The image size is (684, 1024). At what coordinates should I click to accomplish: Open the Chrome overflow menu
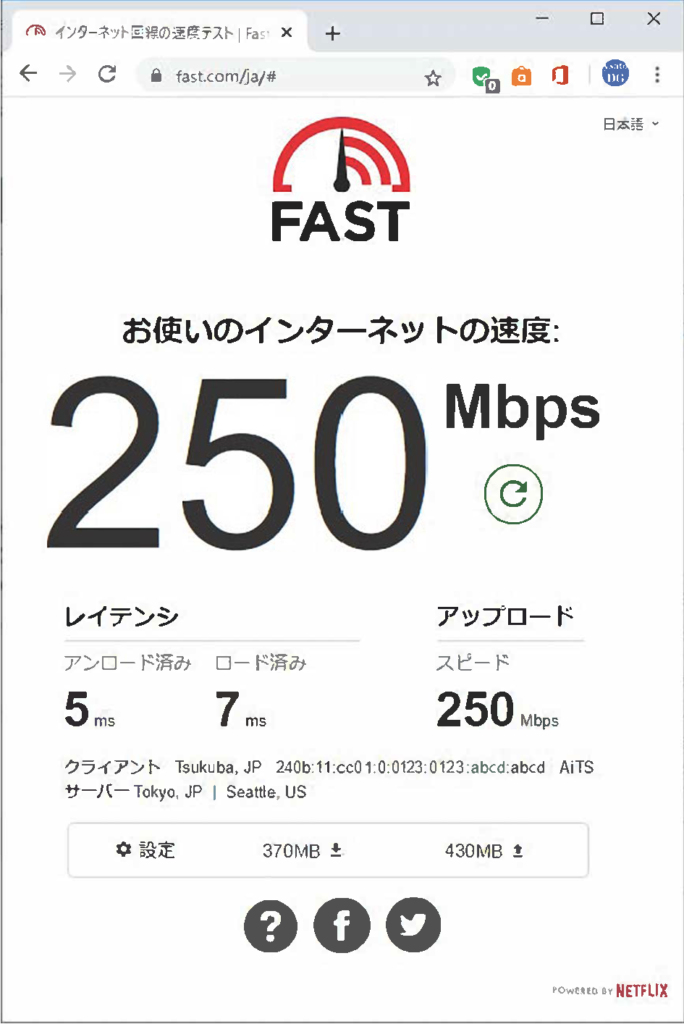pyautogui.click(x=657, y=75)
